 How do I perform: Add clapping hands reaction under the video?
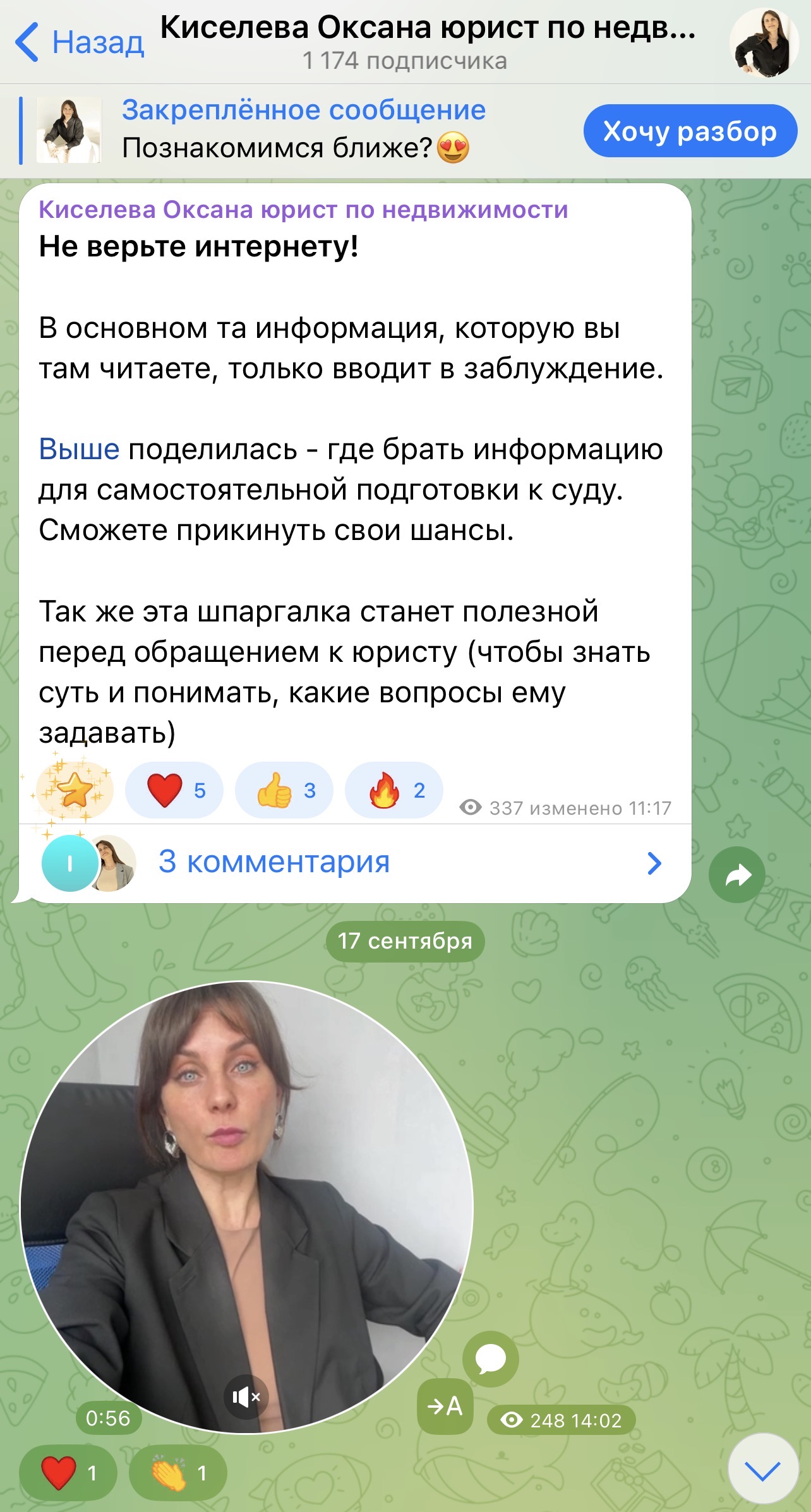pyautogui.click(x=178, y=1473)
